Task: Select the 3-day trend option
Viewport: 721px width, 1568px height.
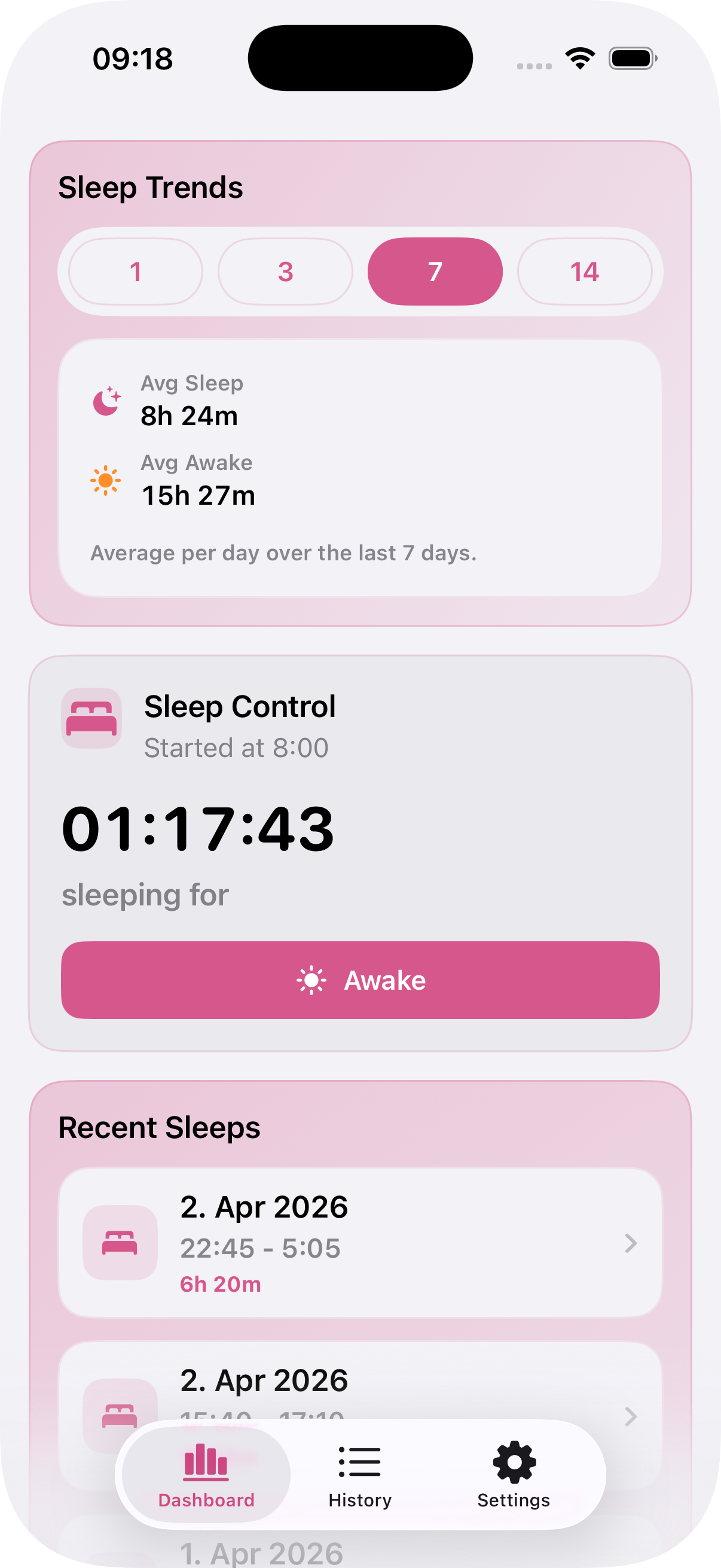Action: tap(285, 271)
